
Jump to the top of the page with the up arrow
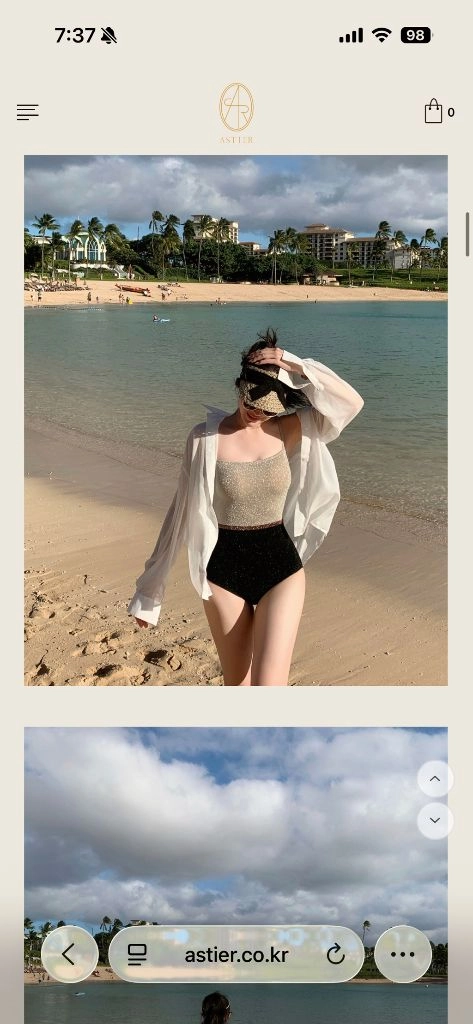[x=435, y=778]
